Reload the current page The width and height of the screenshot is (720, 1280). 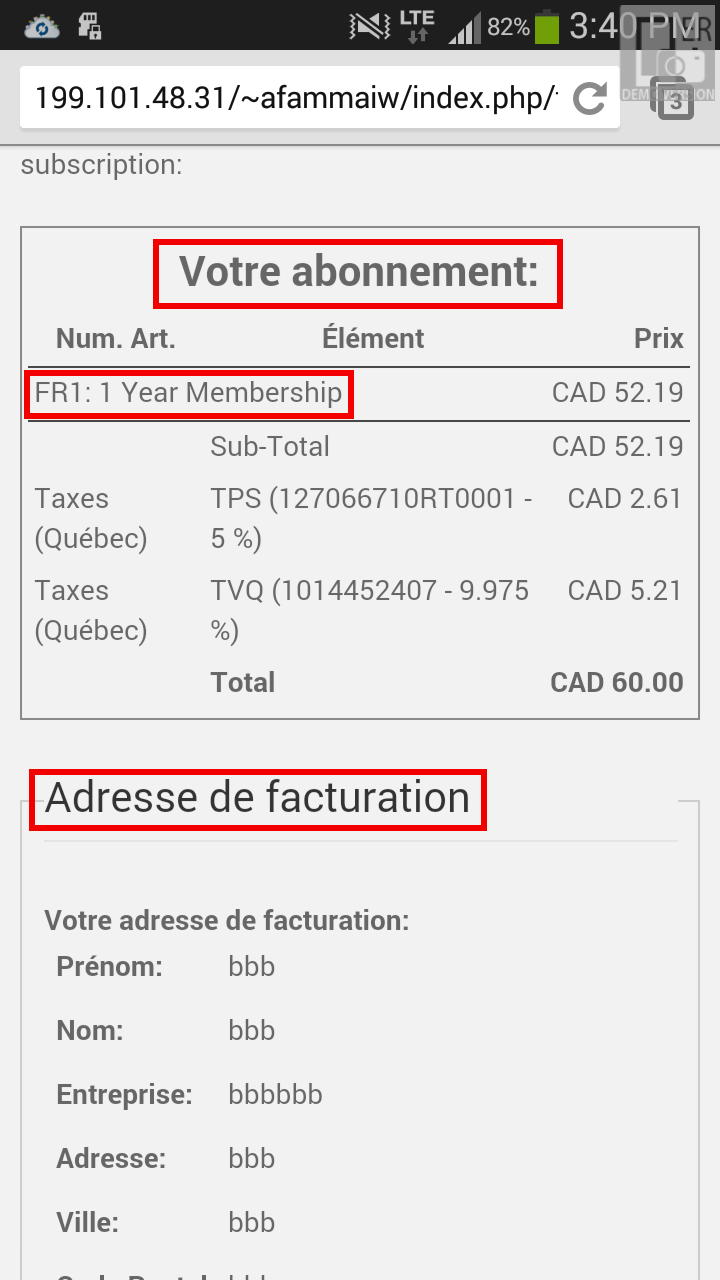[590, 97]
